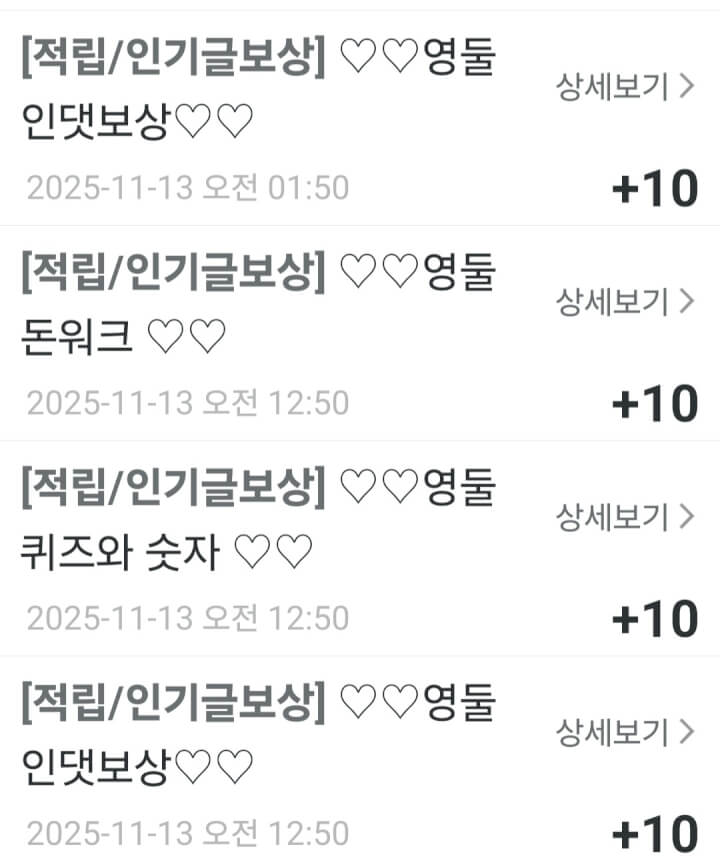Show 상세보기 for 인댓보상 at 오전 12:50

point(624,733)
